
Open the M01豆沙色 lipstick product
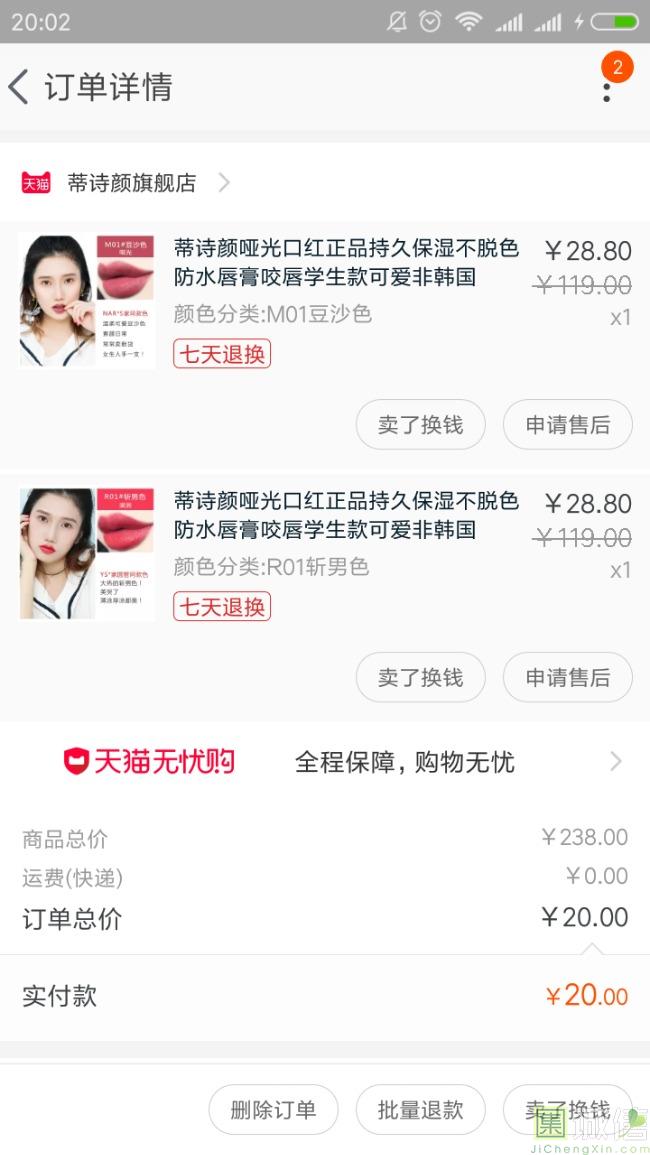pyautogui.click(x=346, y=262)
